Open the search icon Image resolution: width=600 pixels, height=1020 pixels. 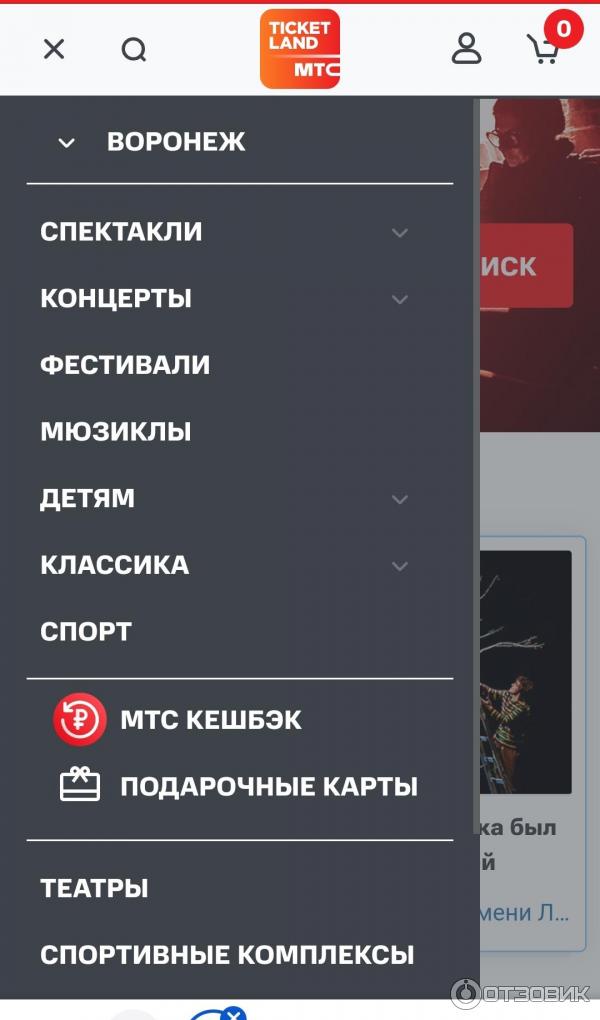134,49
